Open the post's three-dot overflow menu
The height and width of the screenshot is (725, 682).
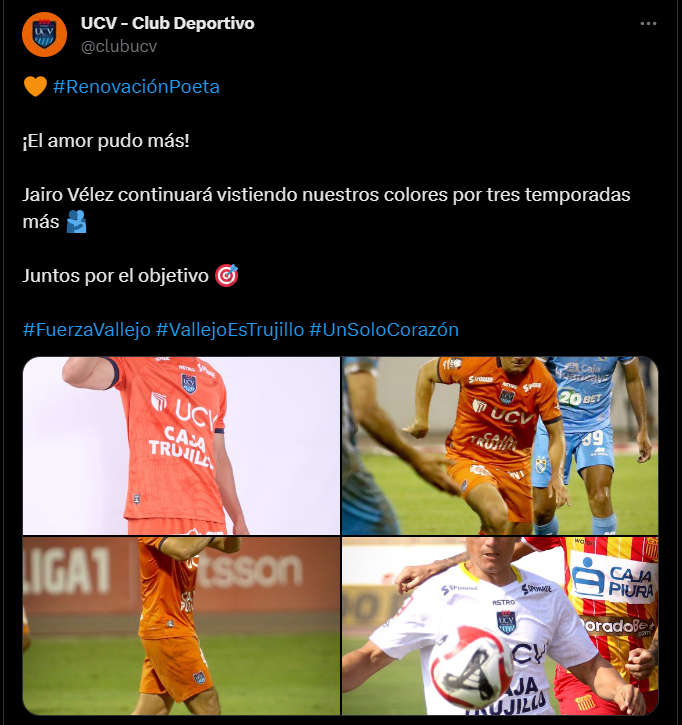coord(649,23)
